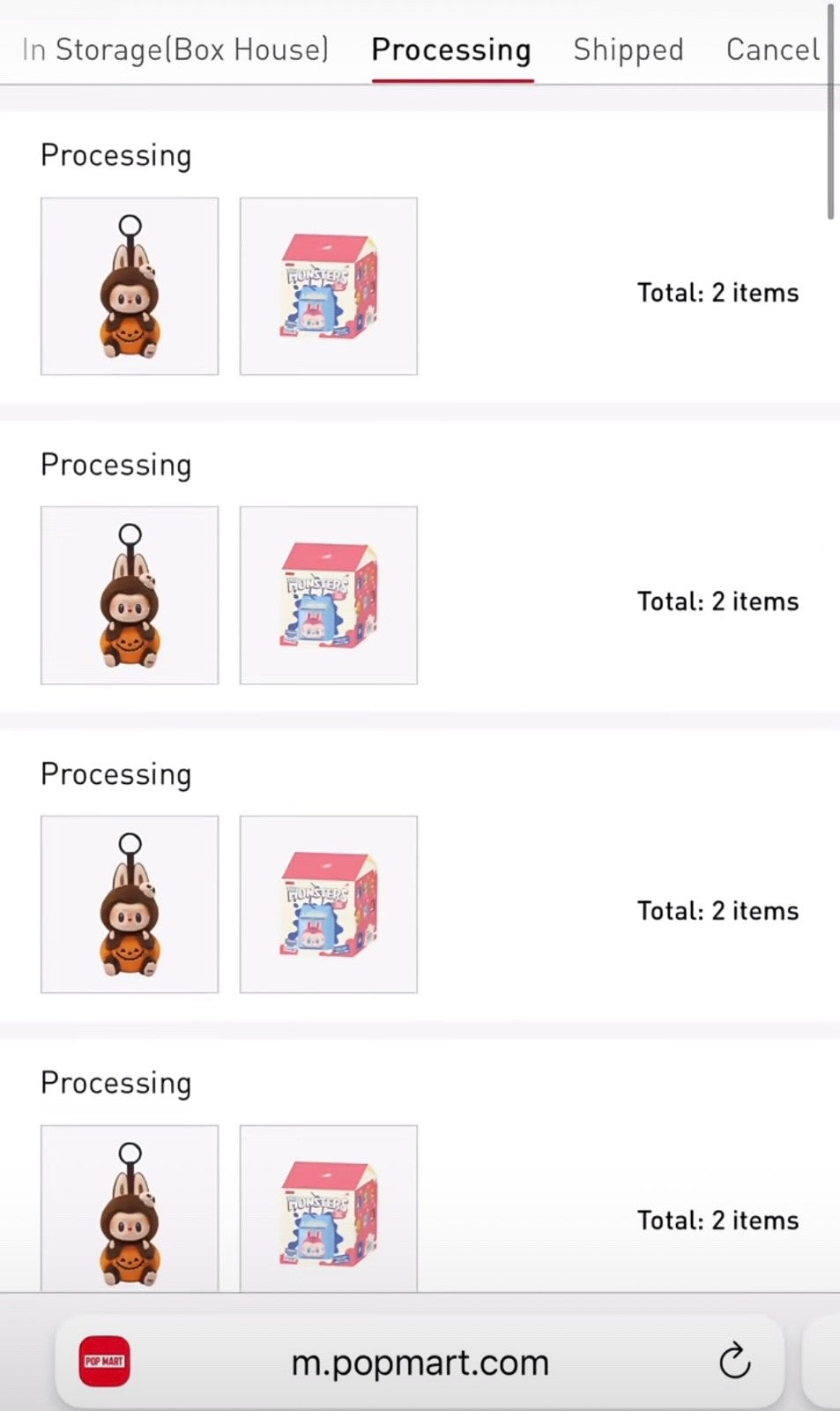Open the fourth Processing order's Monsters box item

coord(329,1210)
